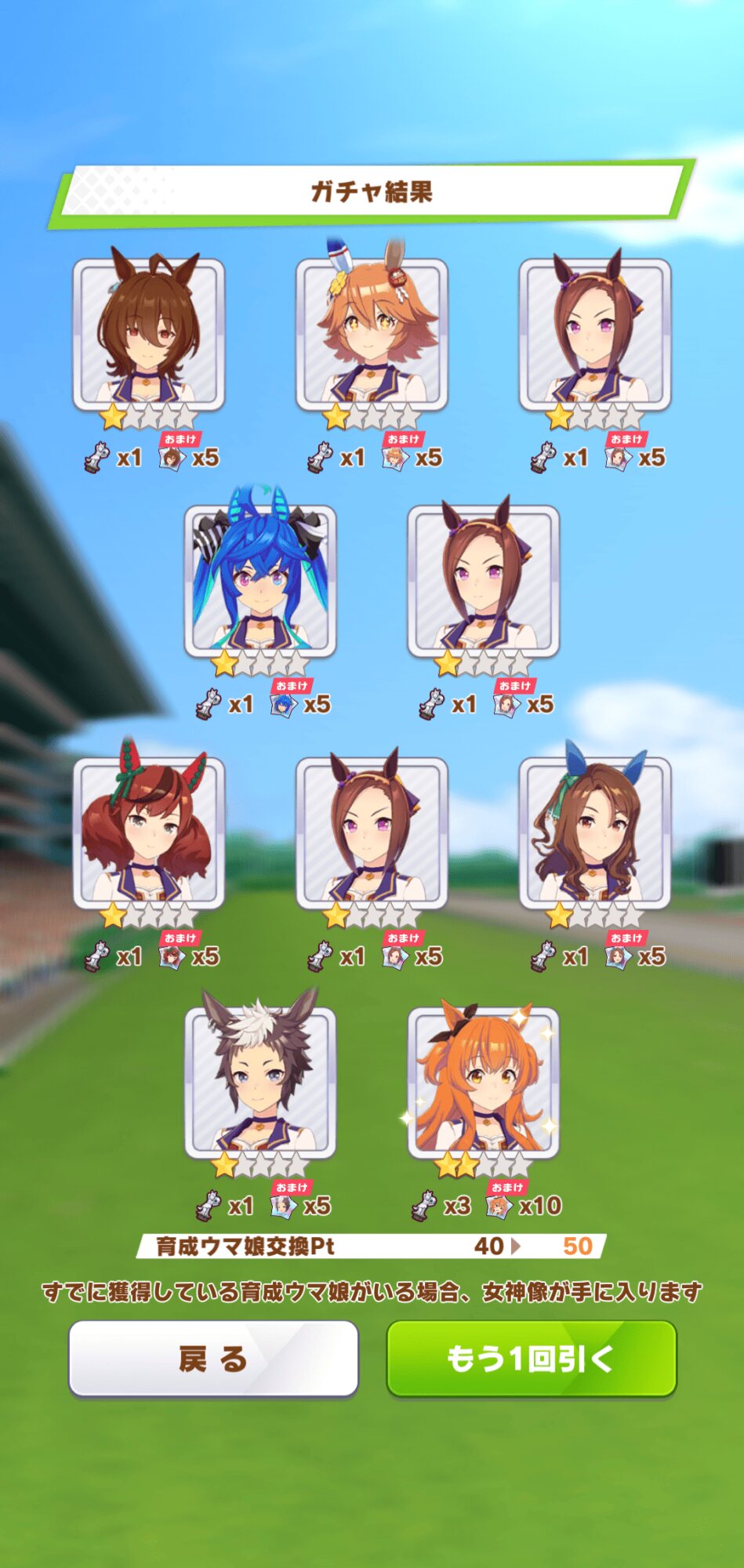Viewport: 744px width, 1568px height.
Task: View the gray-white haired character card
Action: [x=260, y=1082]
